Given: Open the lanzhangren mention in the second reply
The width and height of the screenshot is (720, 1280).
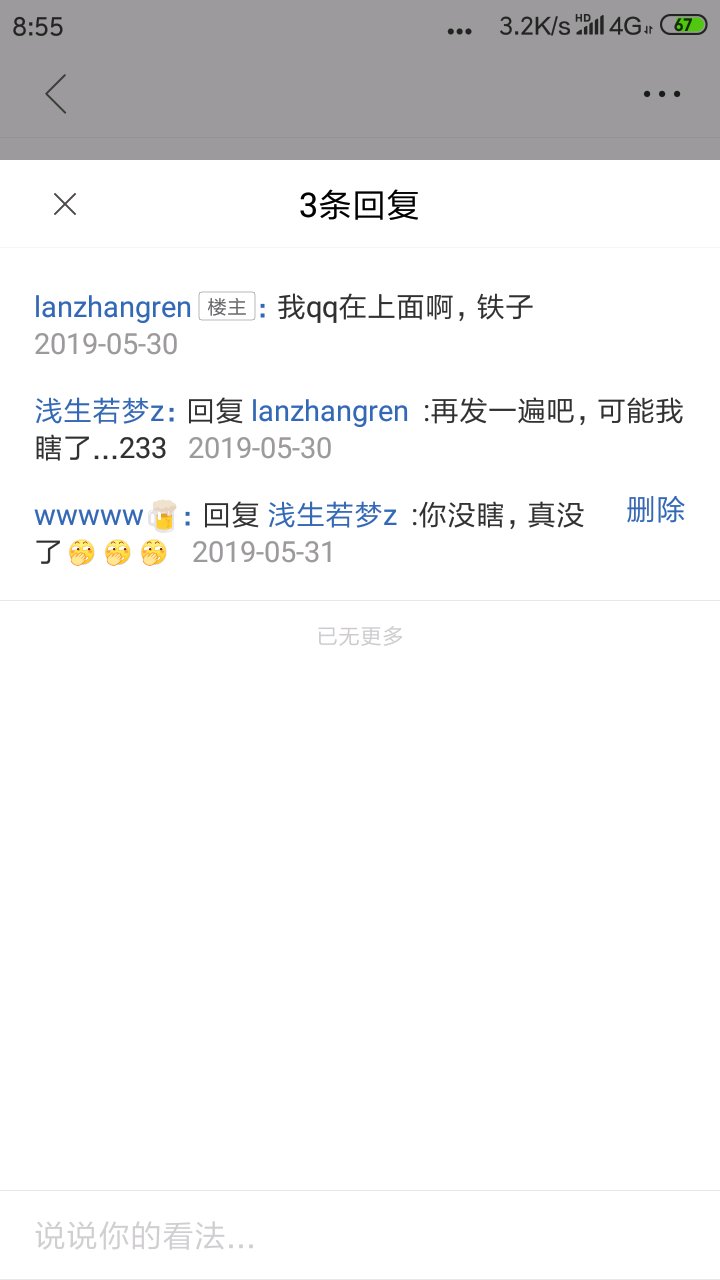Looking at the screenshot, I should point(330,411).
